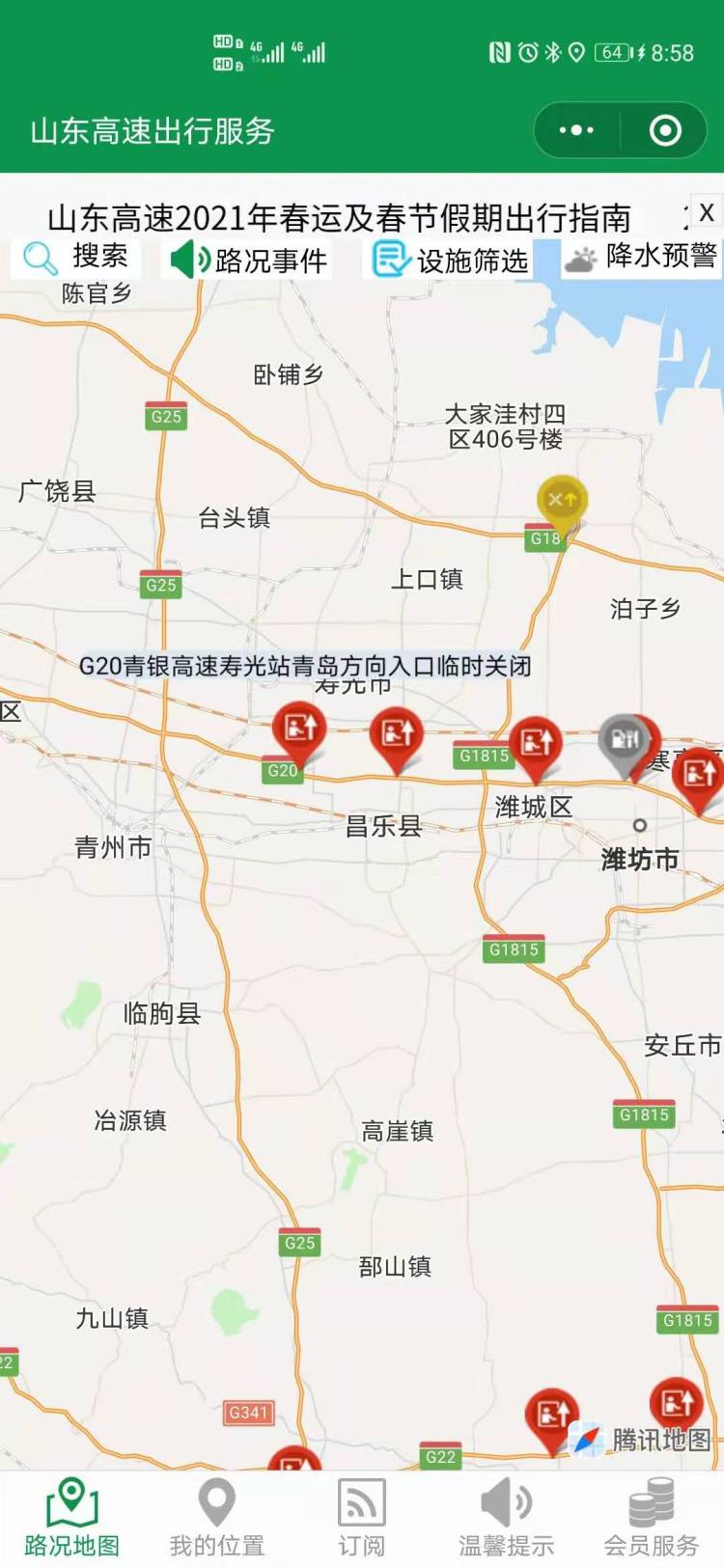Open 设施筛选 facility filter
This screenshot has height=1568, width=724.
pyautogui.click(x=450, y=260)
